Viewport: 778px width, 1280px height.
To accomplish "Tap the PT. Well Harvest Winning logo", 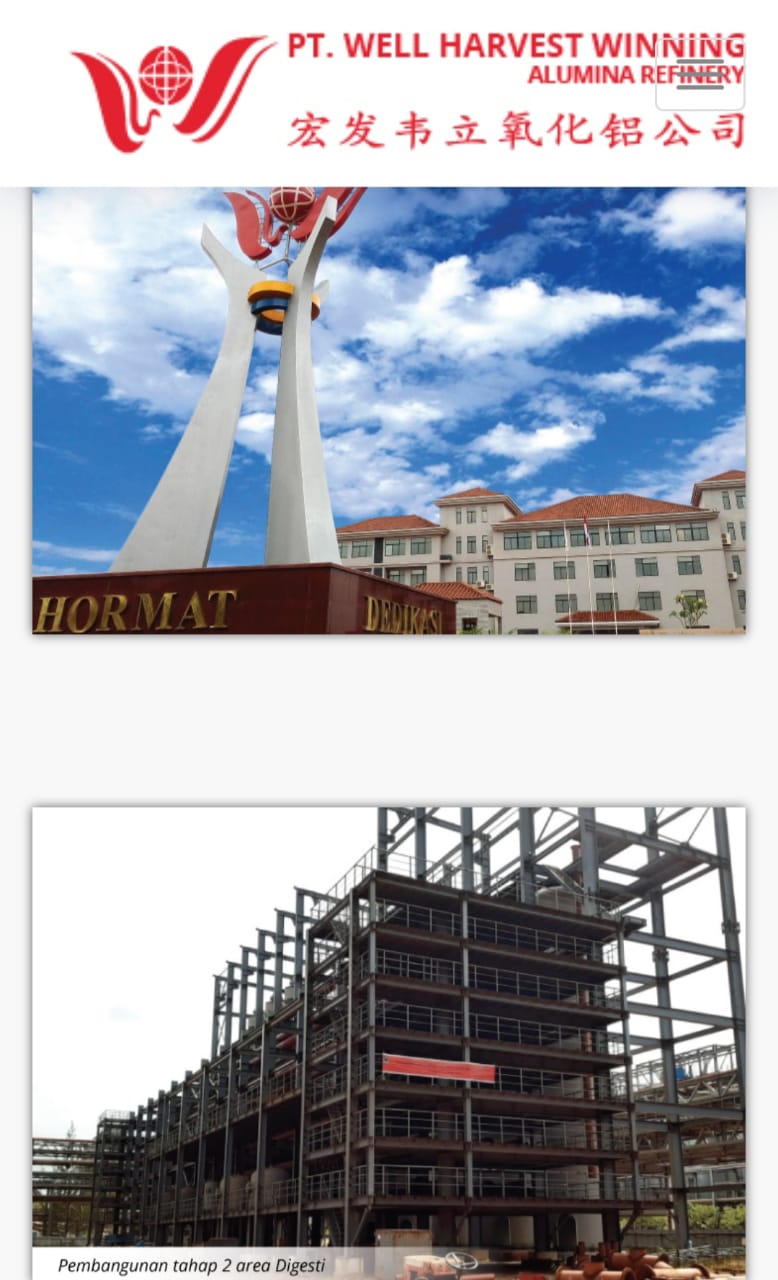I will click(409, 91).
